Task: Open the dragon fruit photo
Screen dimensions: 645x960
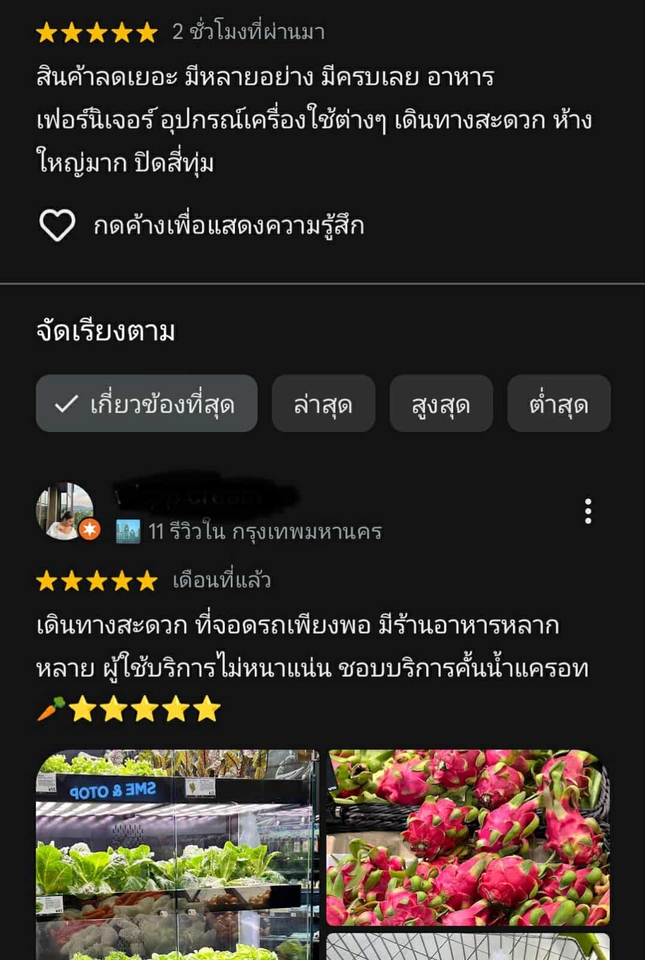Action: point(468,837)
